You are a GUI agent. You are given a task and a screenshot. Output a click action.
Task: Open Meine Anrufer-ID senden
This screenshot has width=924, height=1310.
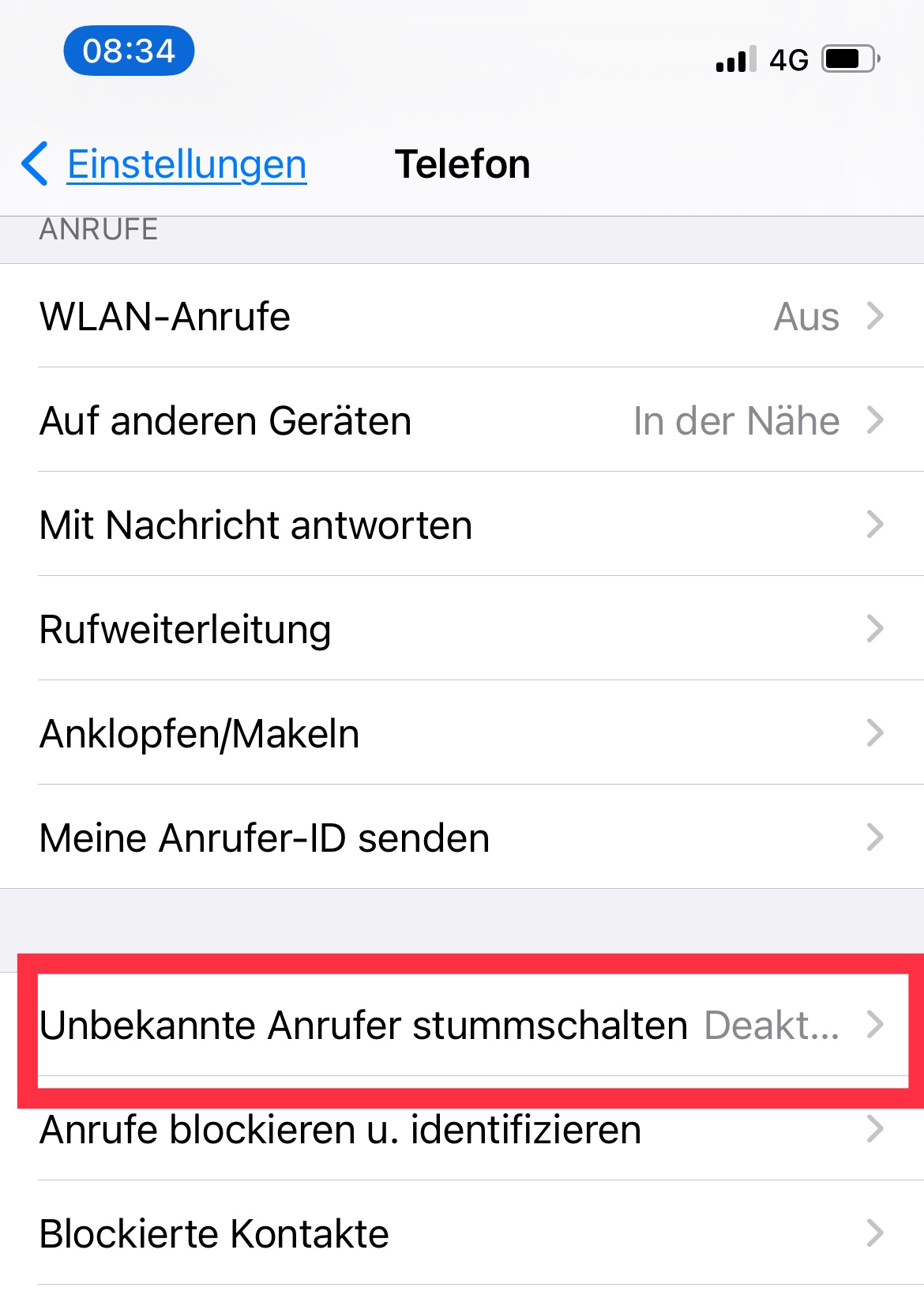pos(462,838)
